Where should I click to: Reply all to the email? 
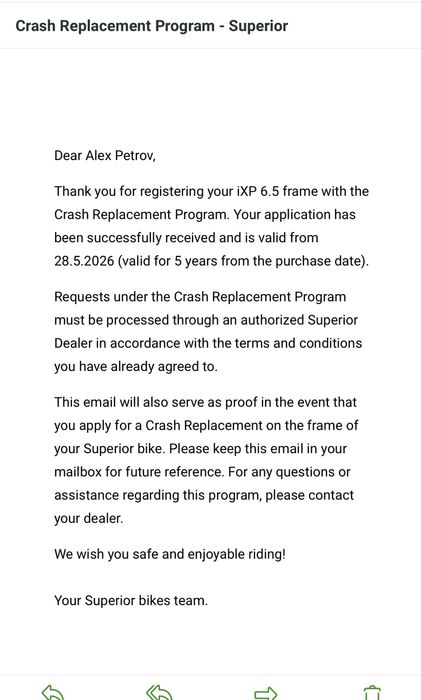(159, 693)
